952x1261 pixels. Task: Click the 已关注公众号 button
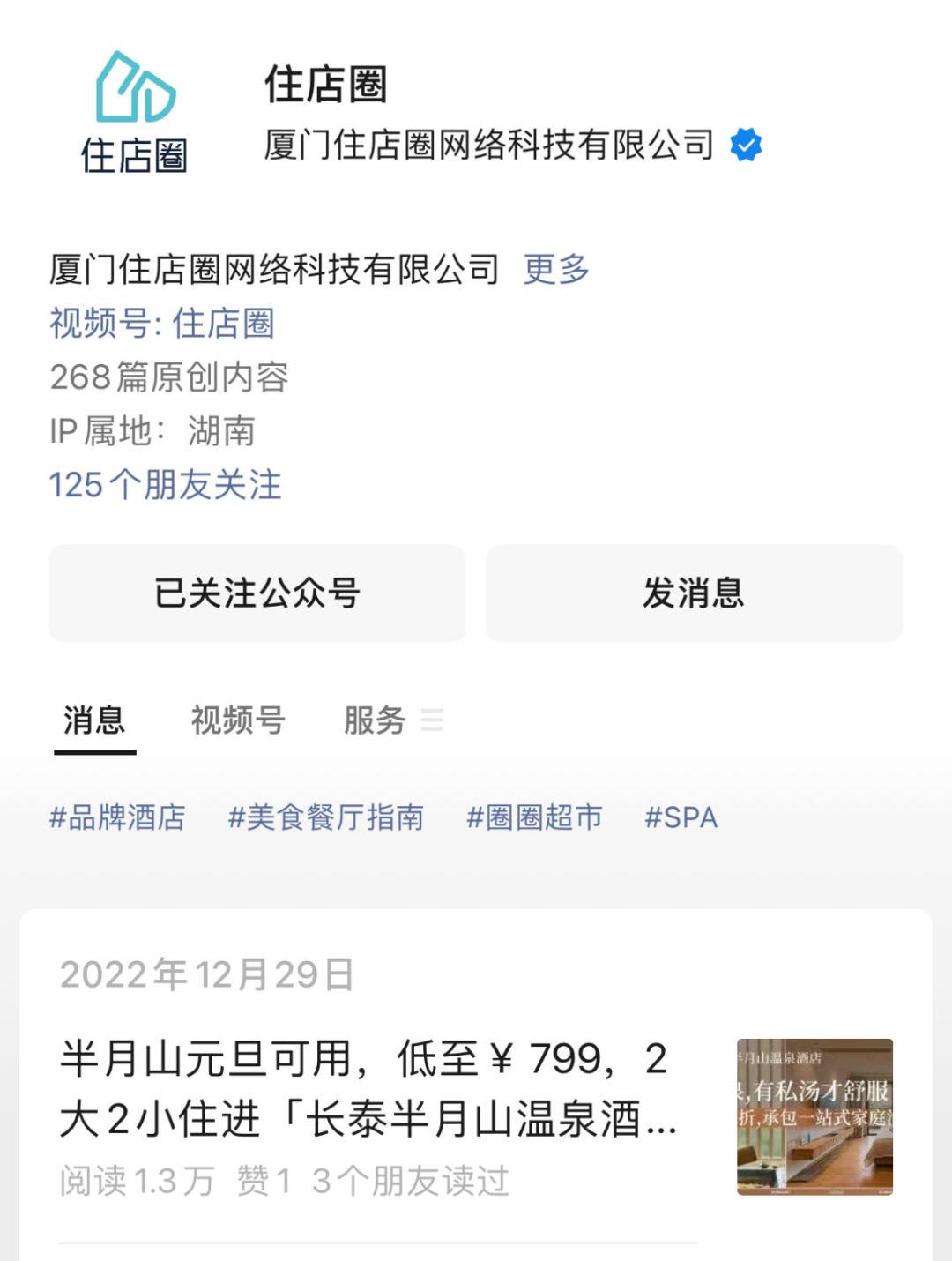click(259, 594)
